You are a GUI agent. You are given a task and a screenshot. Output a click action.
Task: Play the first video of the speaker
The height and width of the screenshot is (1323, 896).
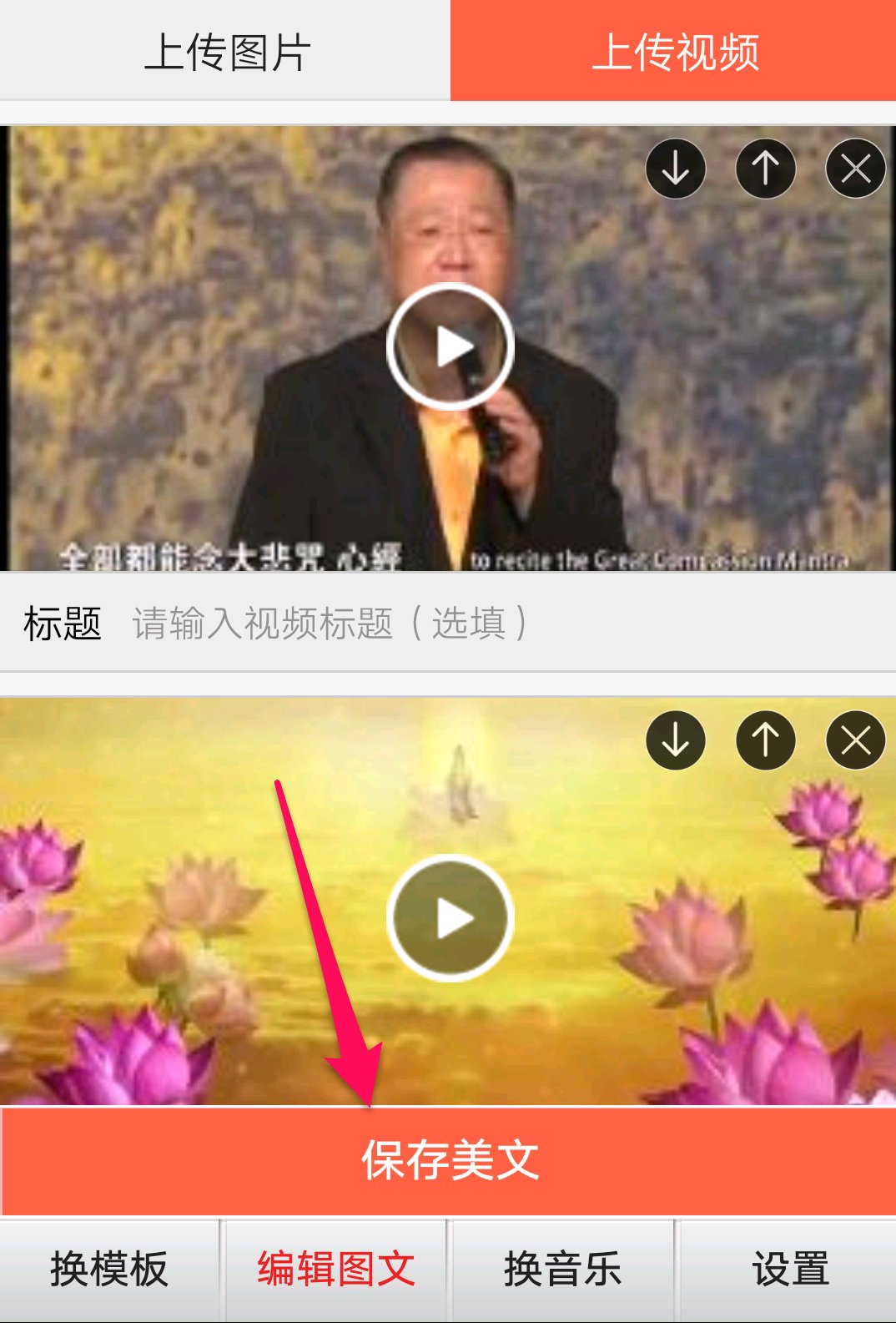point(450,346)
